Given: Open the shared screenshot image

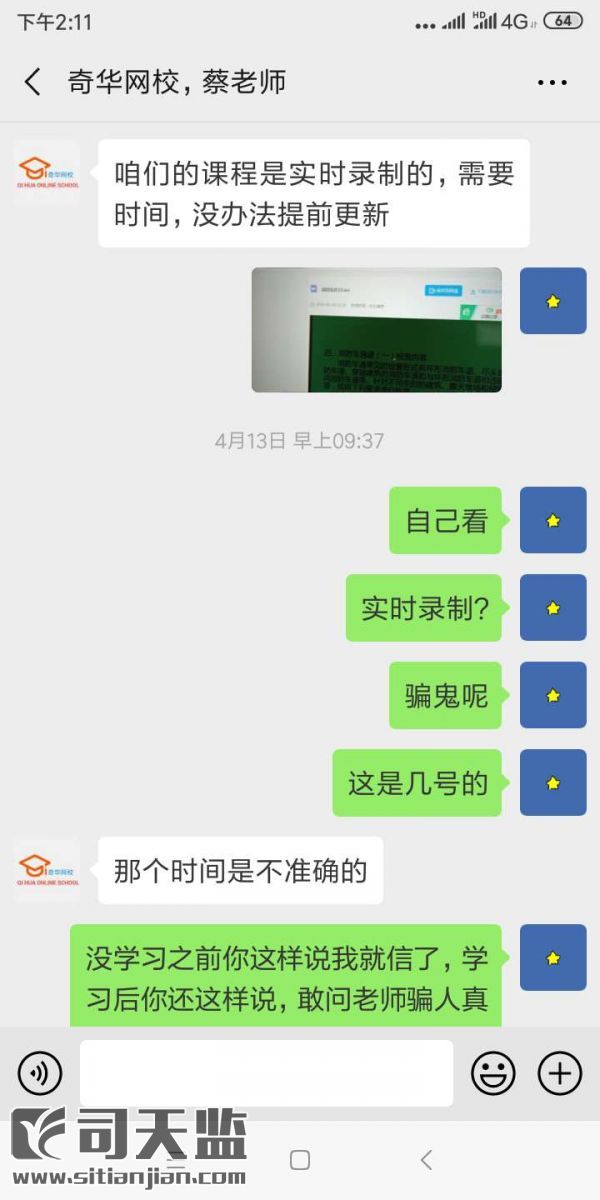Looking at the screenshot, I should pyautogui.click(x=376, y=329).
